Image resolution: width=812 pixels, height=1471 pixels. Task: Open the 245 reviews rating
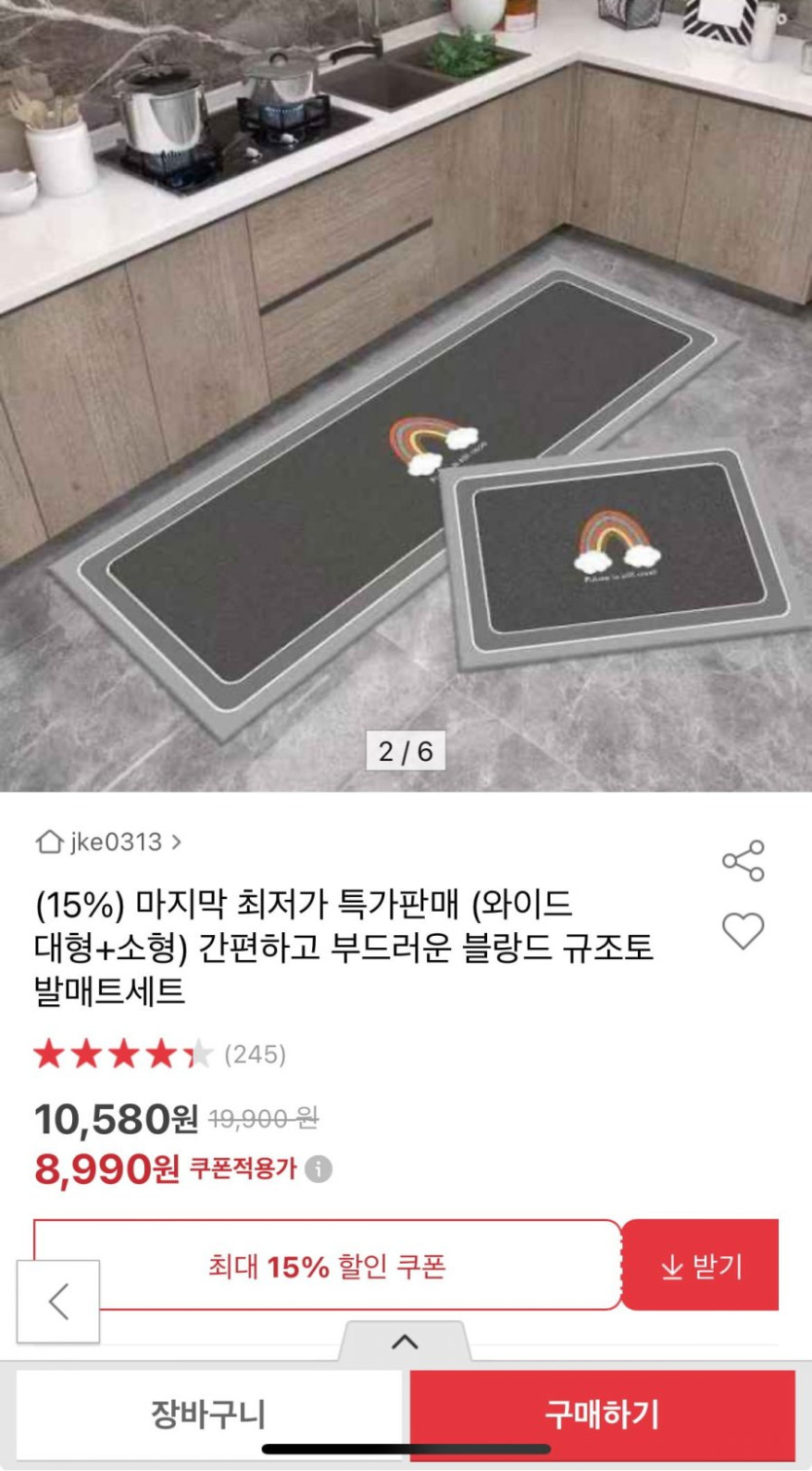tap(160, 1055)
